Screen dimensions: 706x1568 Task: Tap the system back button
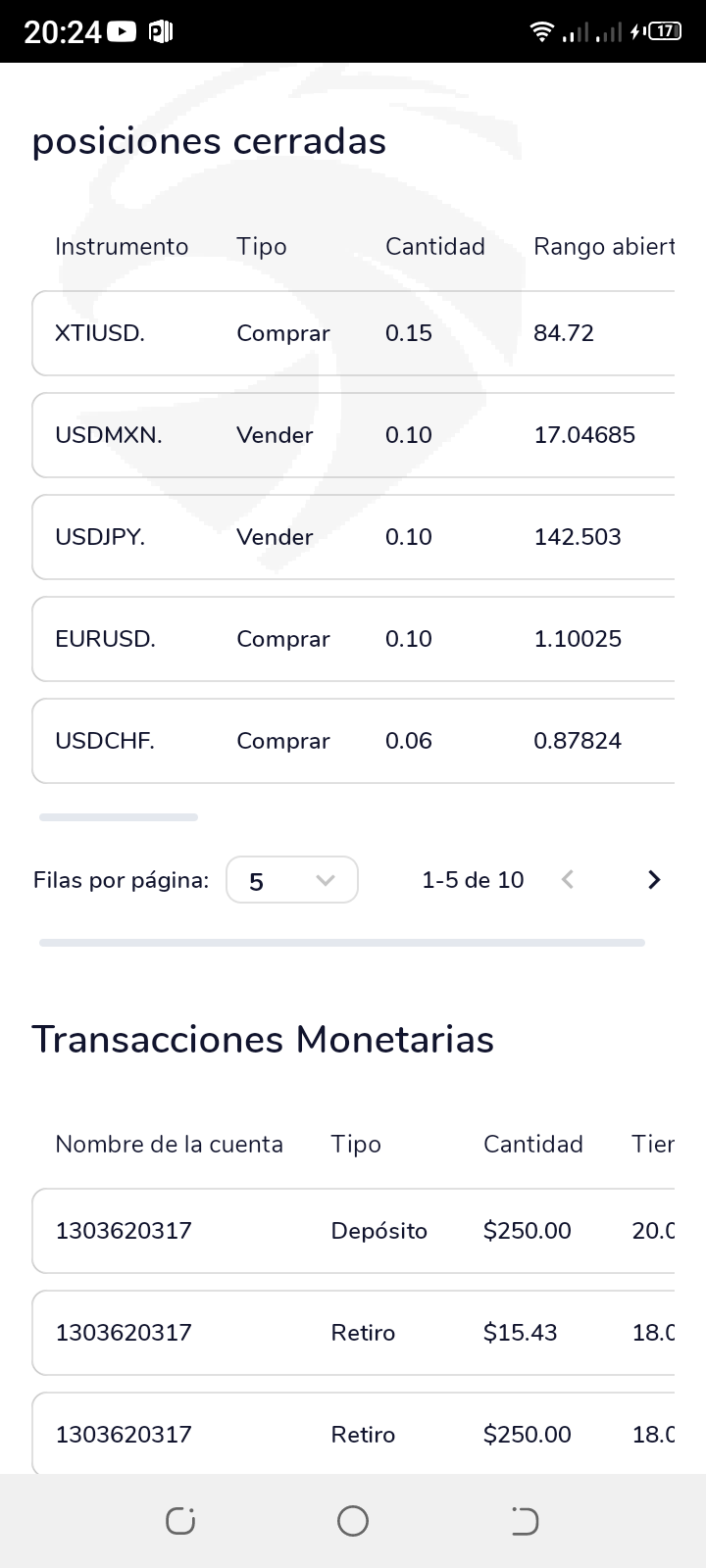(525, 1521)
